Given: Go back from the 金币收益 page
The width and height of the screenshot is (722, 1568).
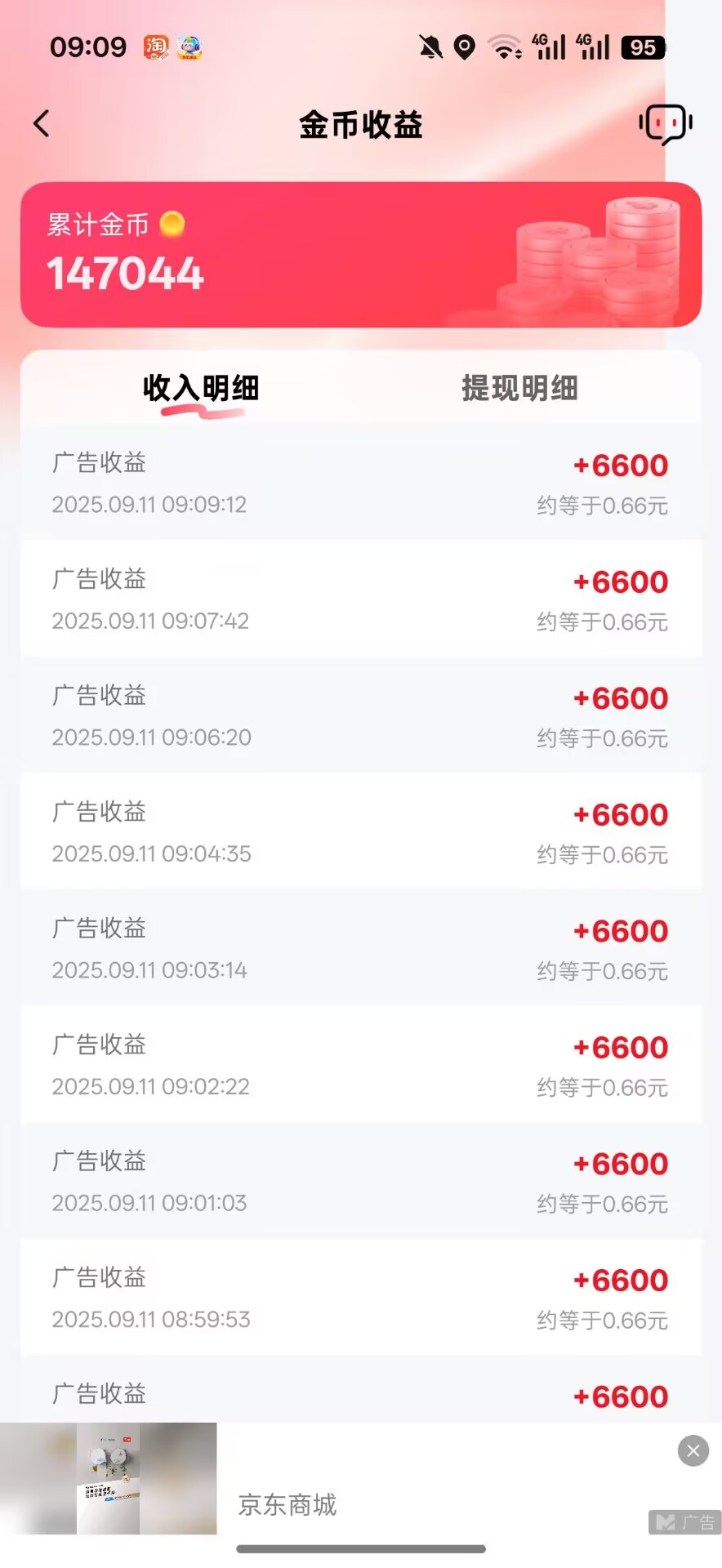Looking at the screenshot, I should click(42, 124).
